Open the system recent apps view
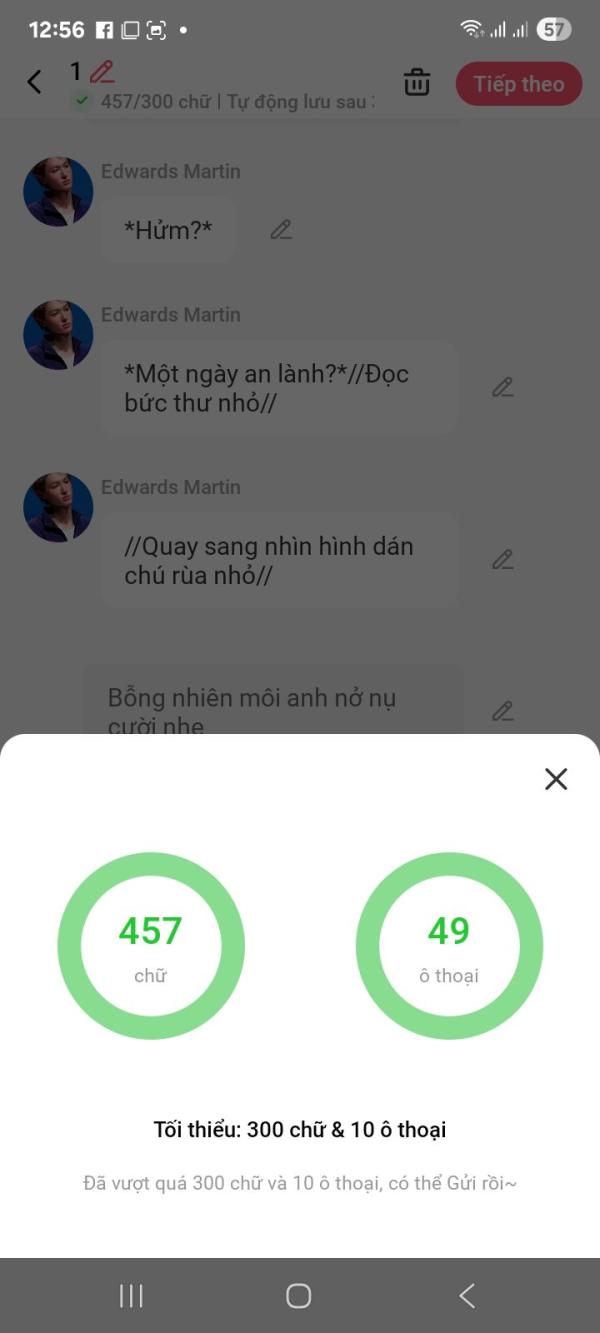Screen dimensions: 600x1333 click(131, 1296)
